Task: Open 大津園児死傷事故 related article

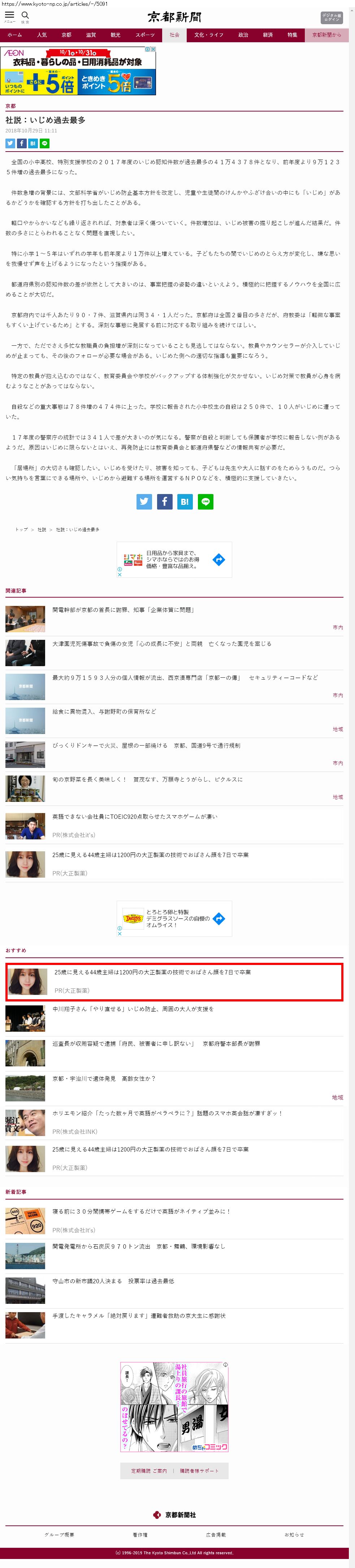Action: coord(161,643)
